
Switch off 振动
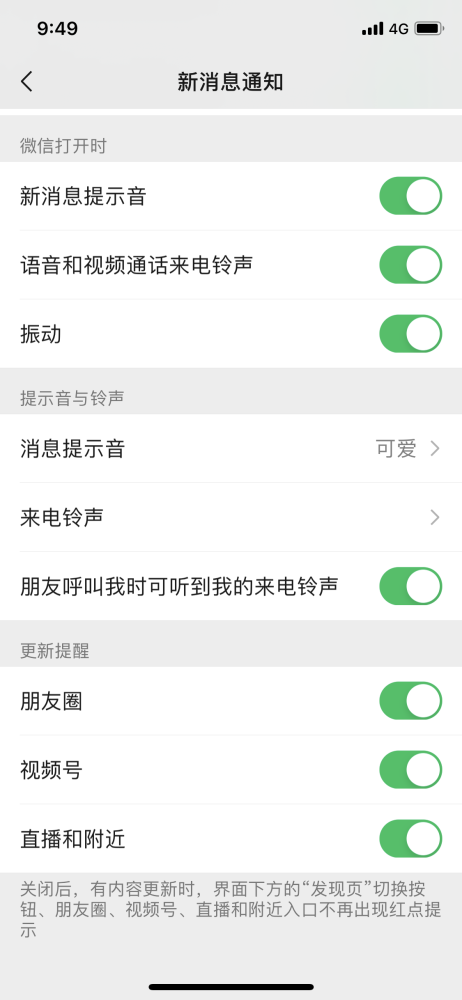tap(410, 334)
